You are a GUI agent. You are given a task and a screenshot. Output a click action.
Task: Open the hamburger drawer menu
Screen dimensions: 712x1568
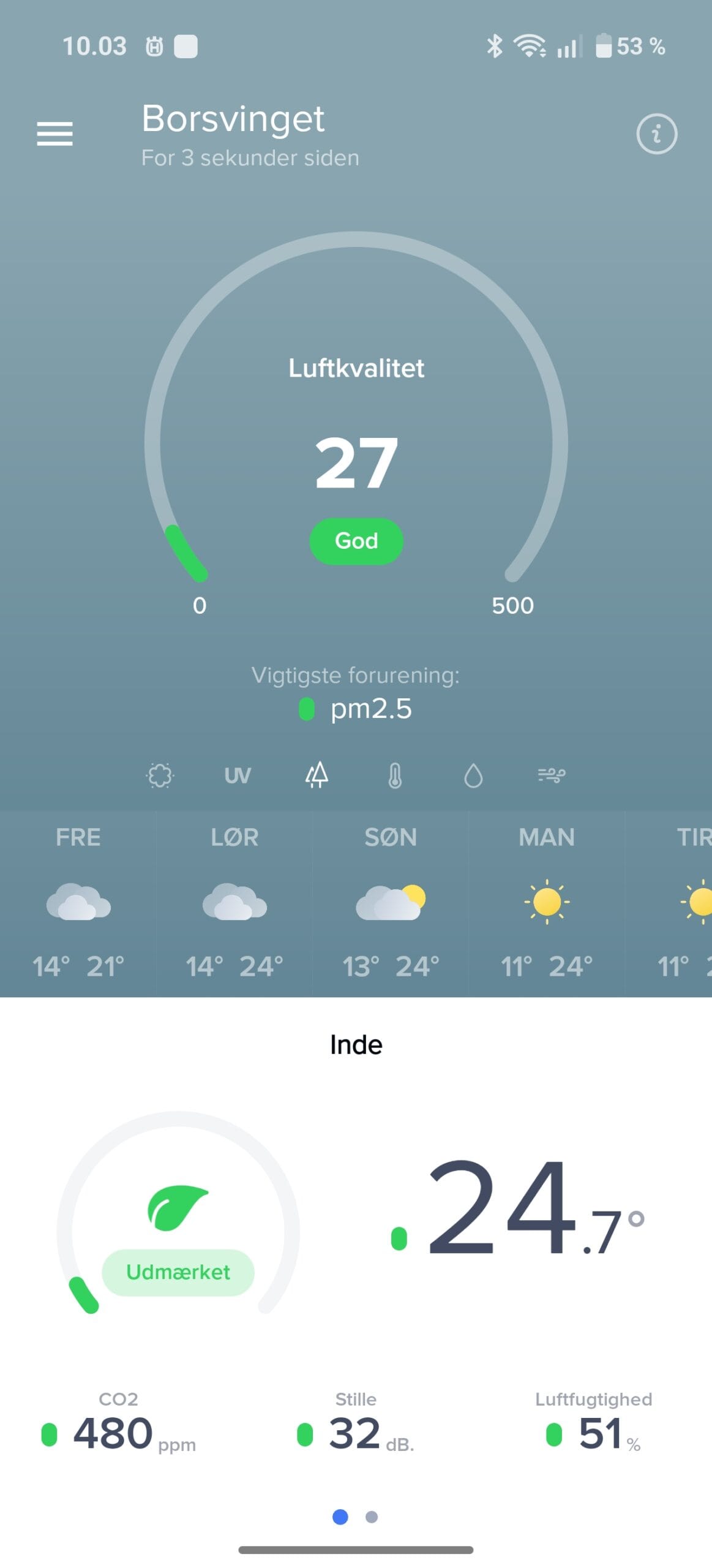tap(55, 134)
